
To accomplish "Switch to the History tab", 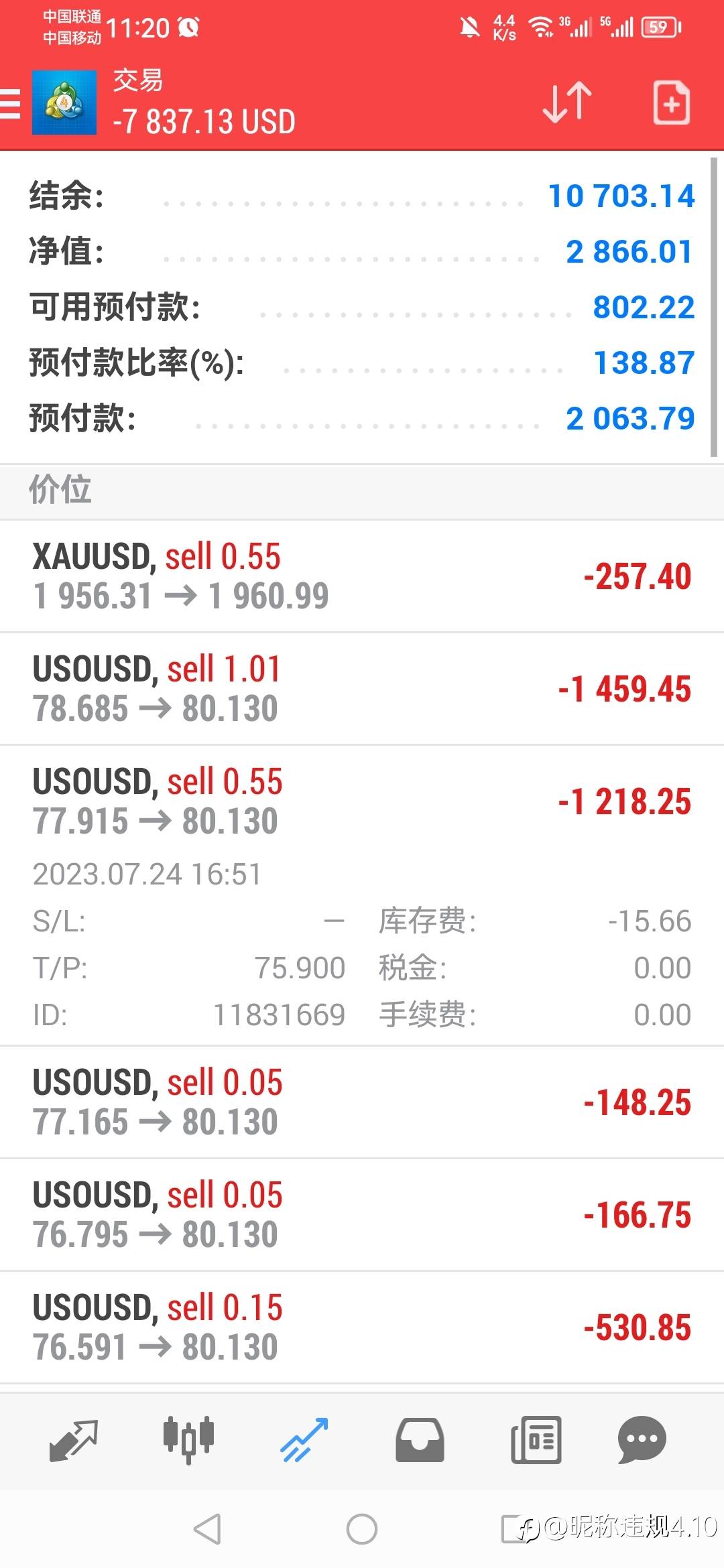I will click(420, 1440).
